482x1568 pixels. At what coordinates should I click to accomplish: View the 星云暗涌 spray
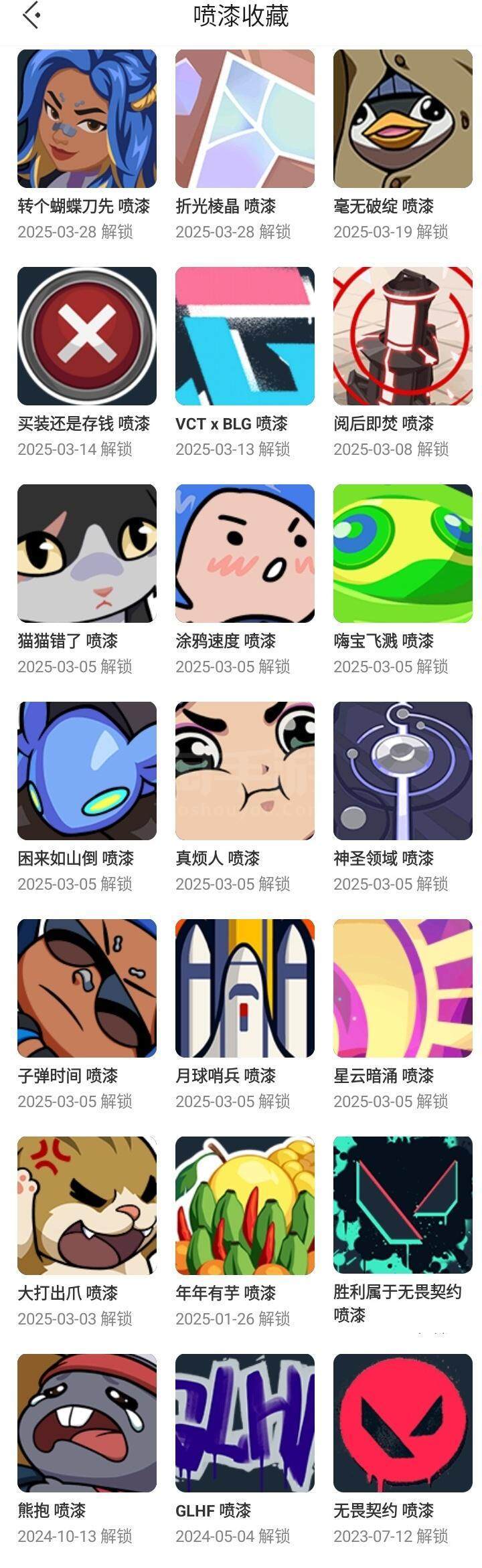coord(403,989)
